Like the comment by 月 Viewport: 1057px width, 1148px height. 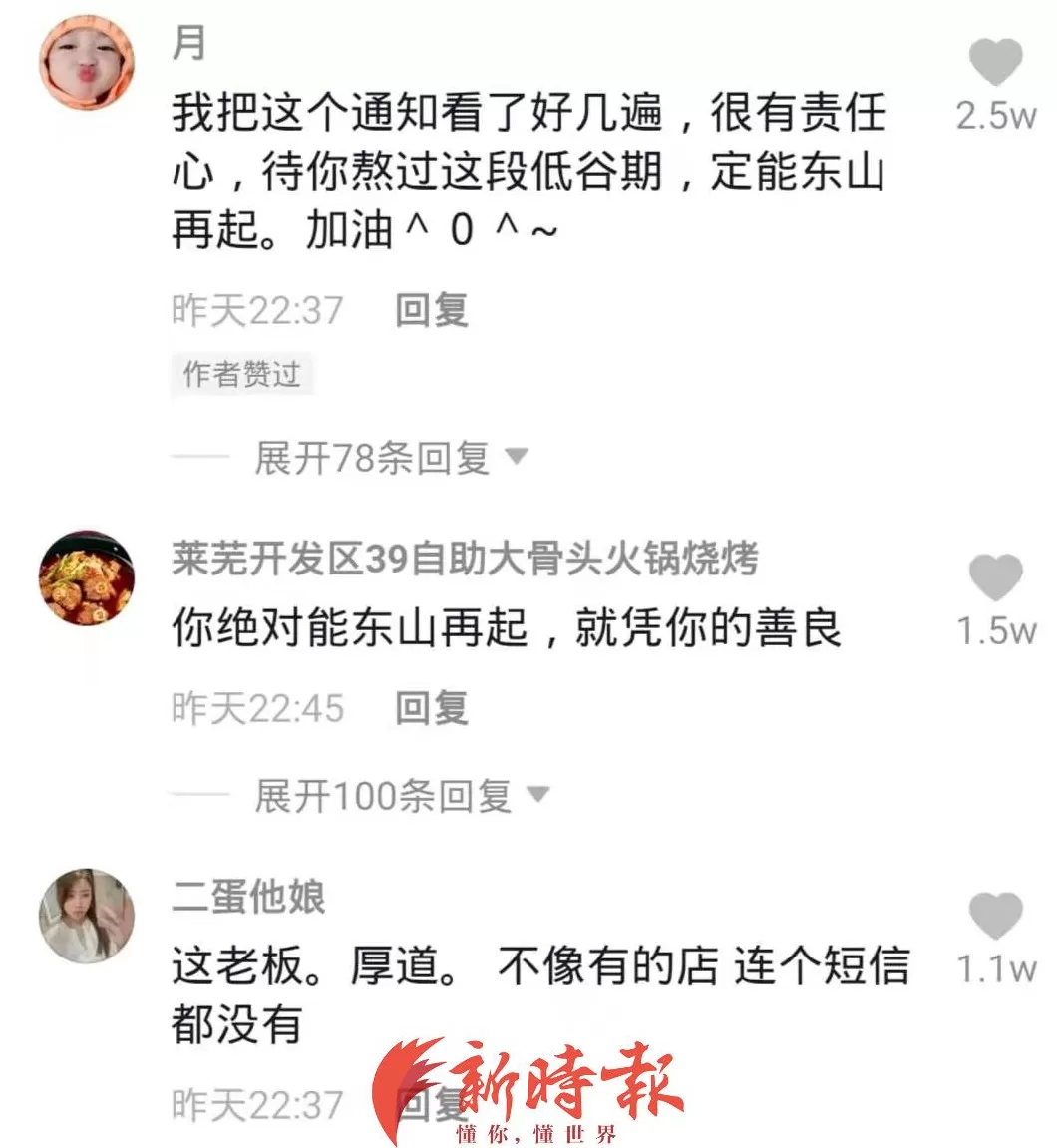[995, 63]
